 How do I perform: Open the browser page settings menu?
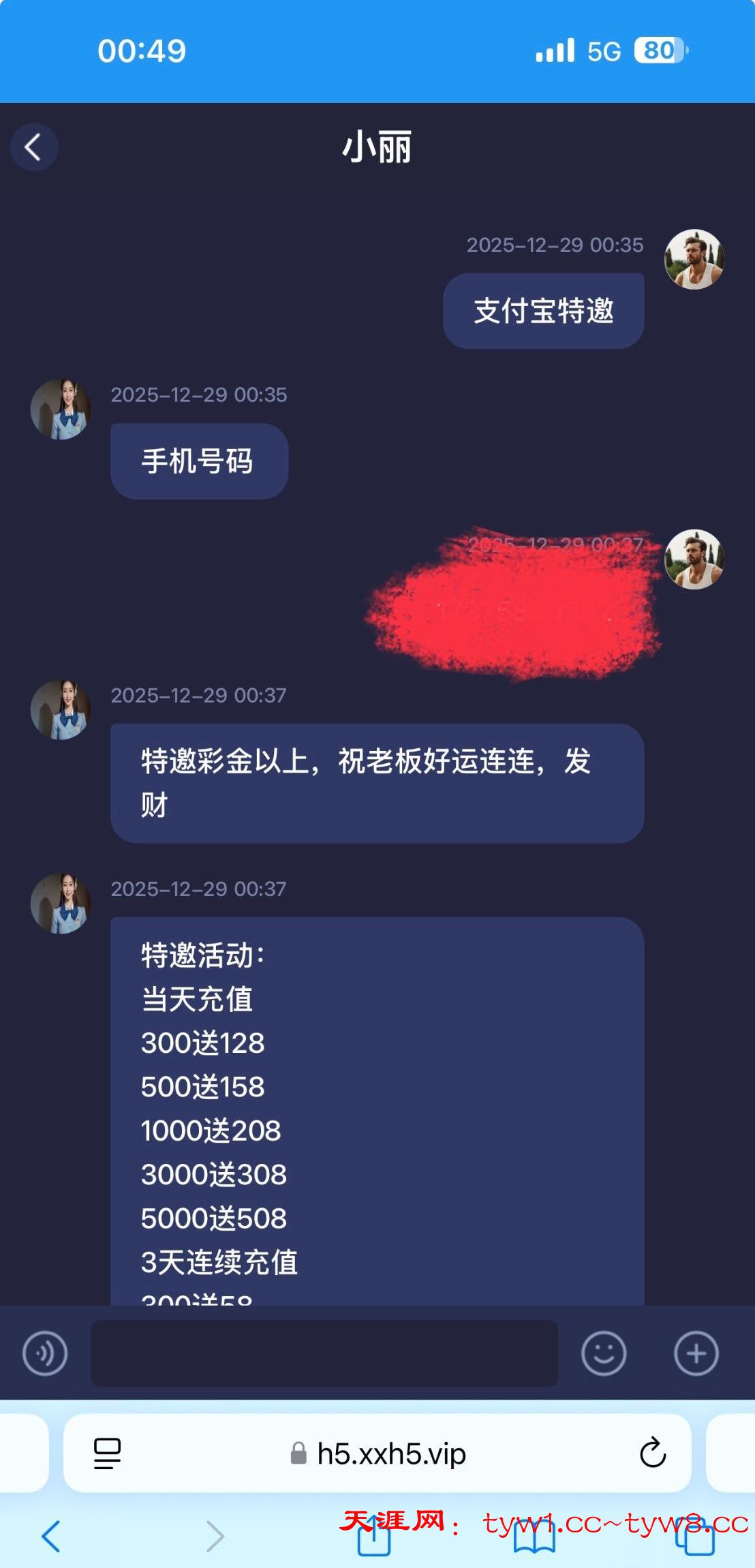(x=107, y=1453)
